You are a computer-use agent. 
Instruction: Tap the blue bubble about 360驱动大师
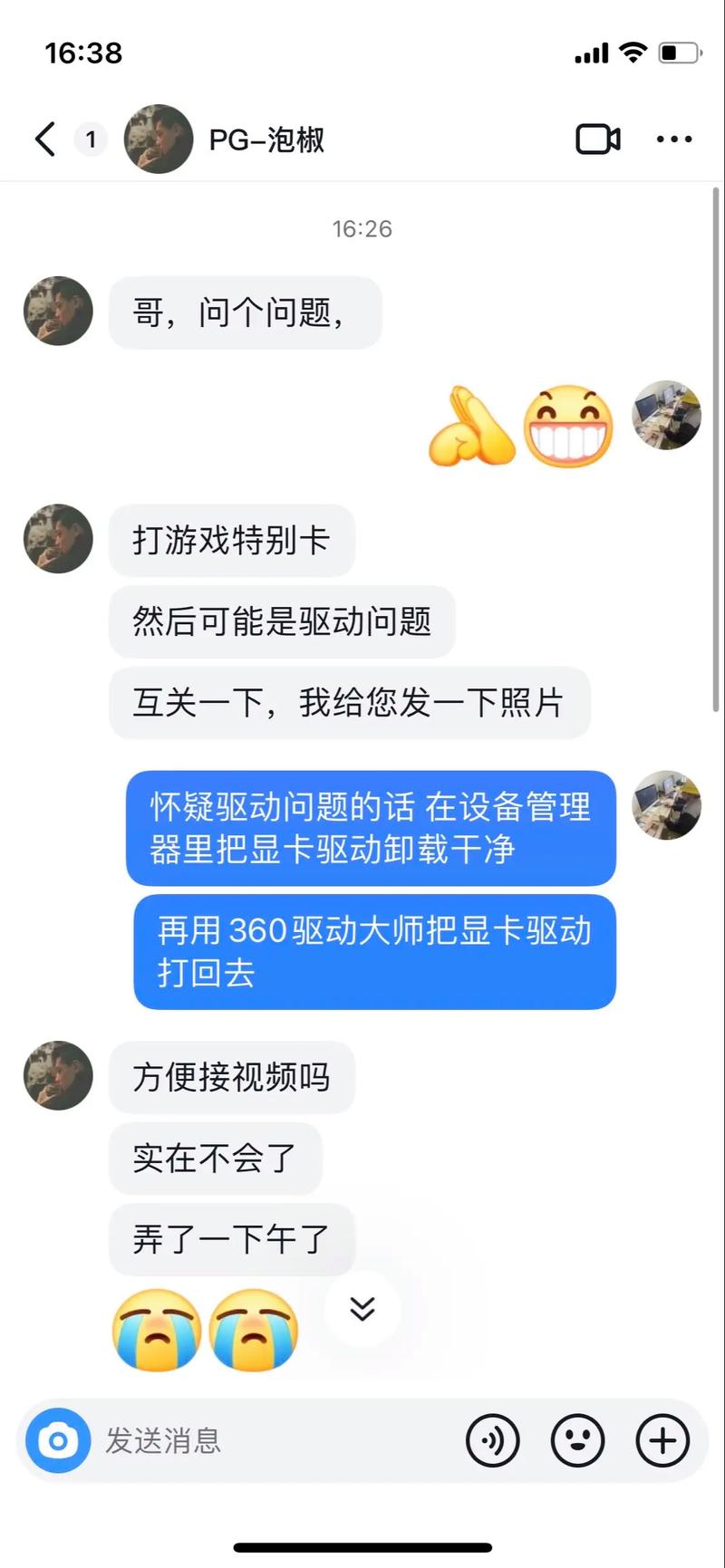coord(373,952)
